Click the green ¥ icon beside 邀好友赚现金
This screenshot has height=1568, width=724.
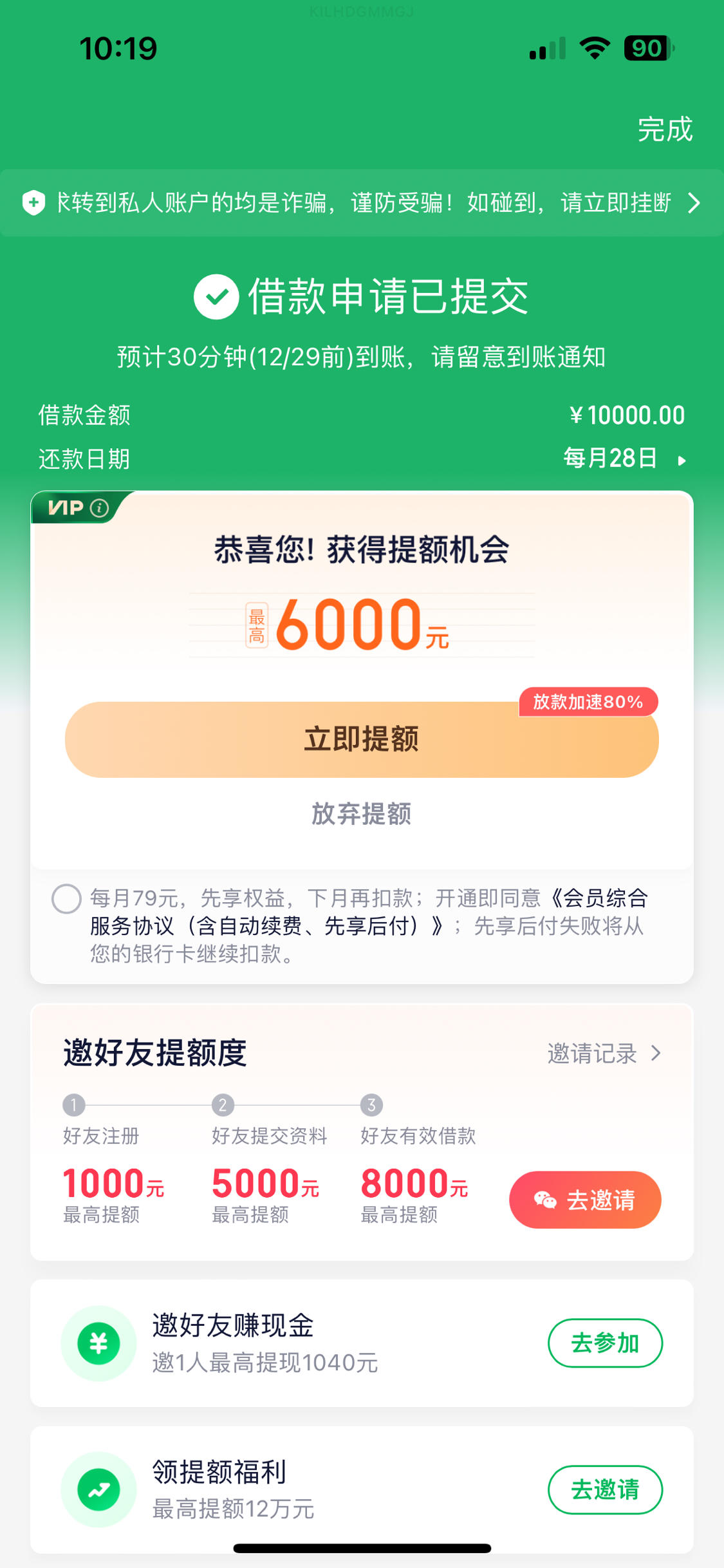tap(98, 1345)
